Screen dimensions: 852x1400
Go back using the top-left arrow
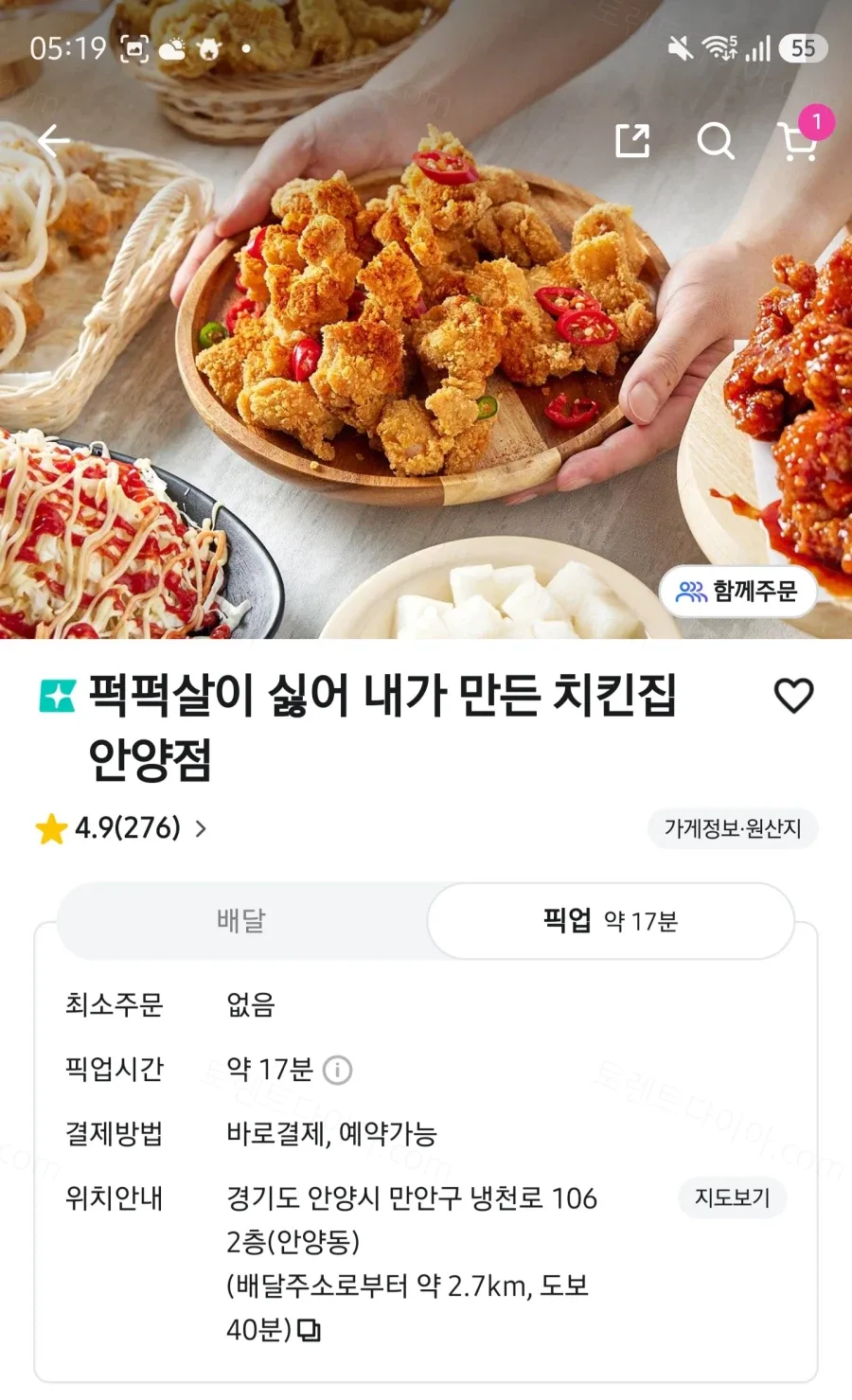54,141
